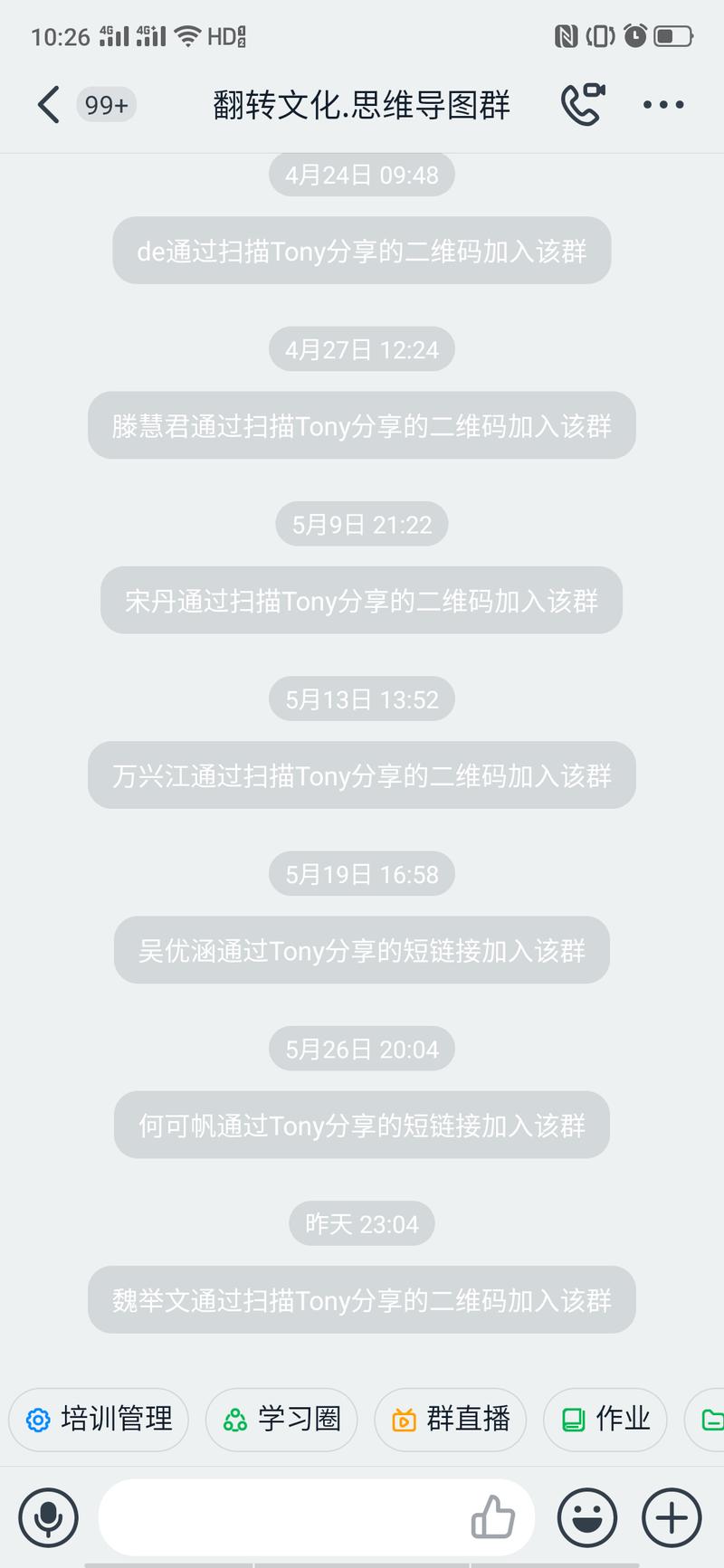The image size is (724, 1568).
Task: Expand the more options ellipsis menu
Action: pos(662,103)
